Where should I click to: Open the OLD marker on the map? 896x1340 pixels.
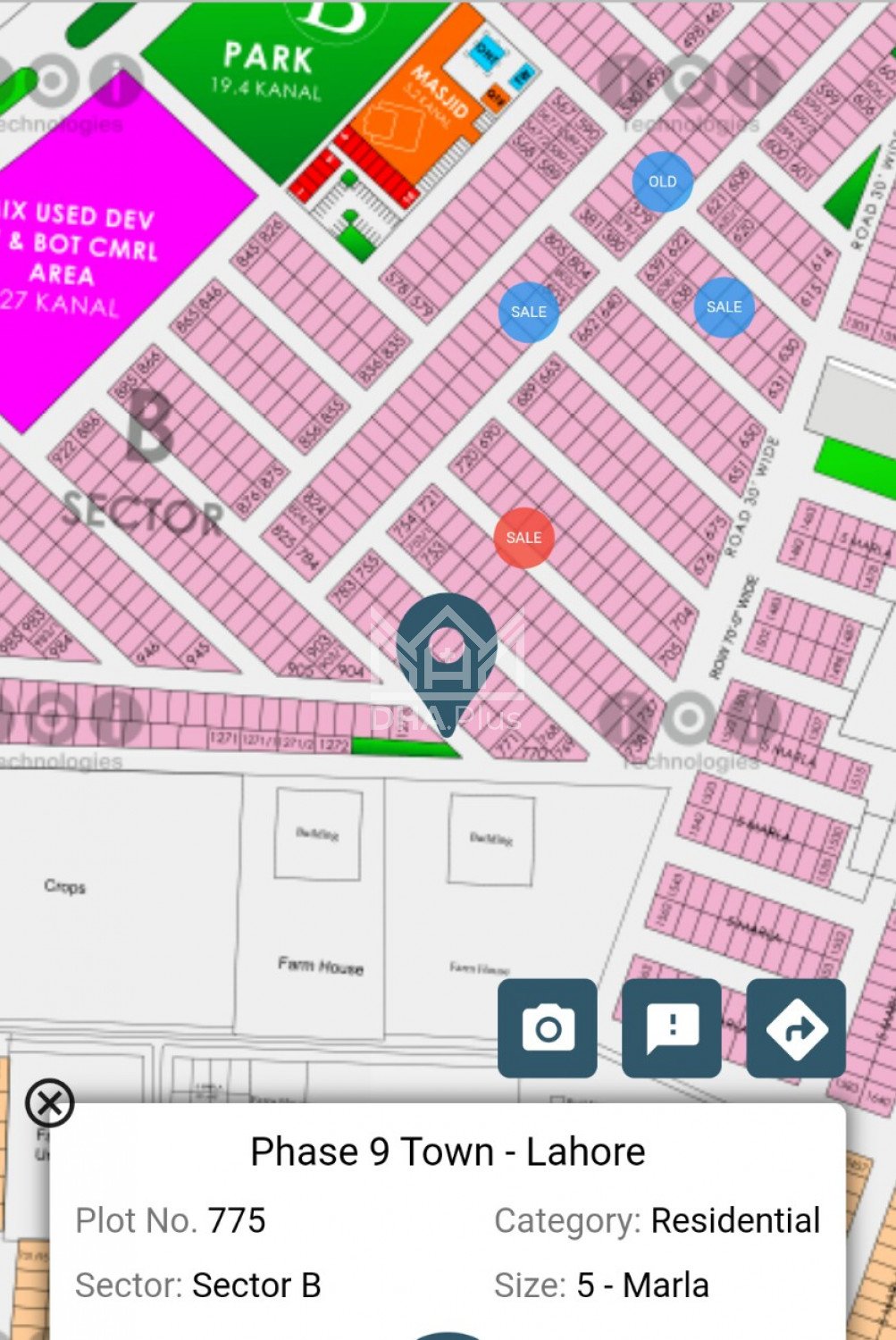coord(662,181)
